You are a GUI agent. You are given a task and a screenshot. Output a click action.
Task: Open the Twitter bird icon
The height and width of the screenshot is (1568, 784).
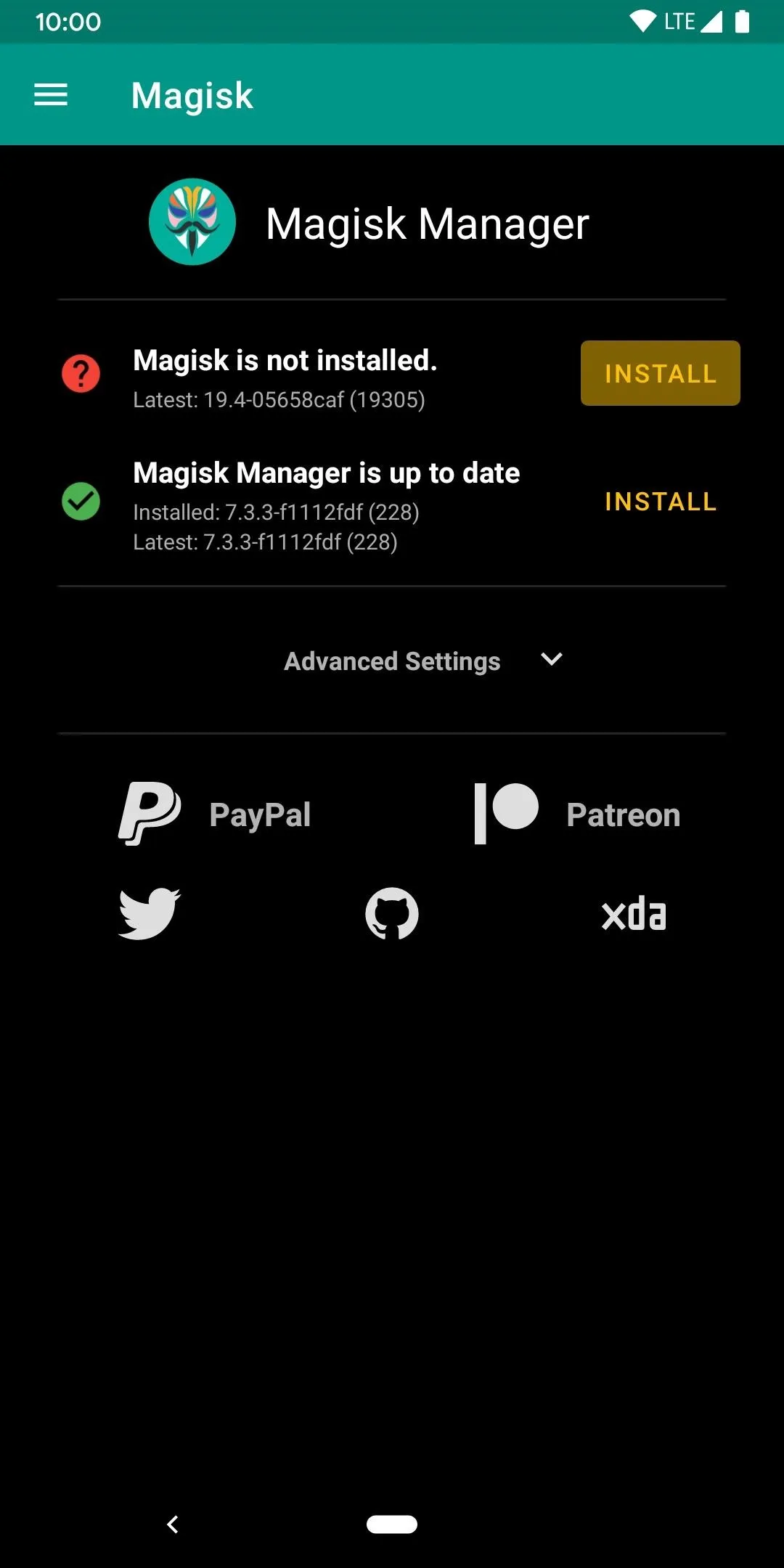[150, 913]
